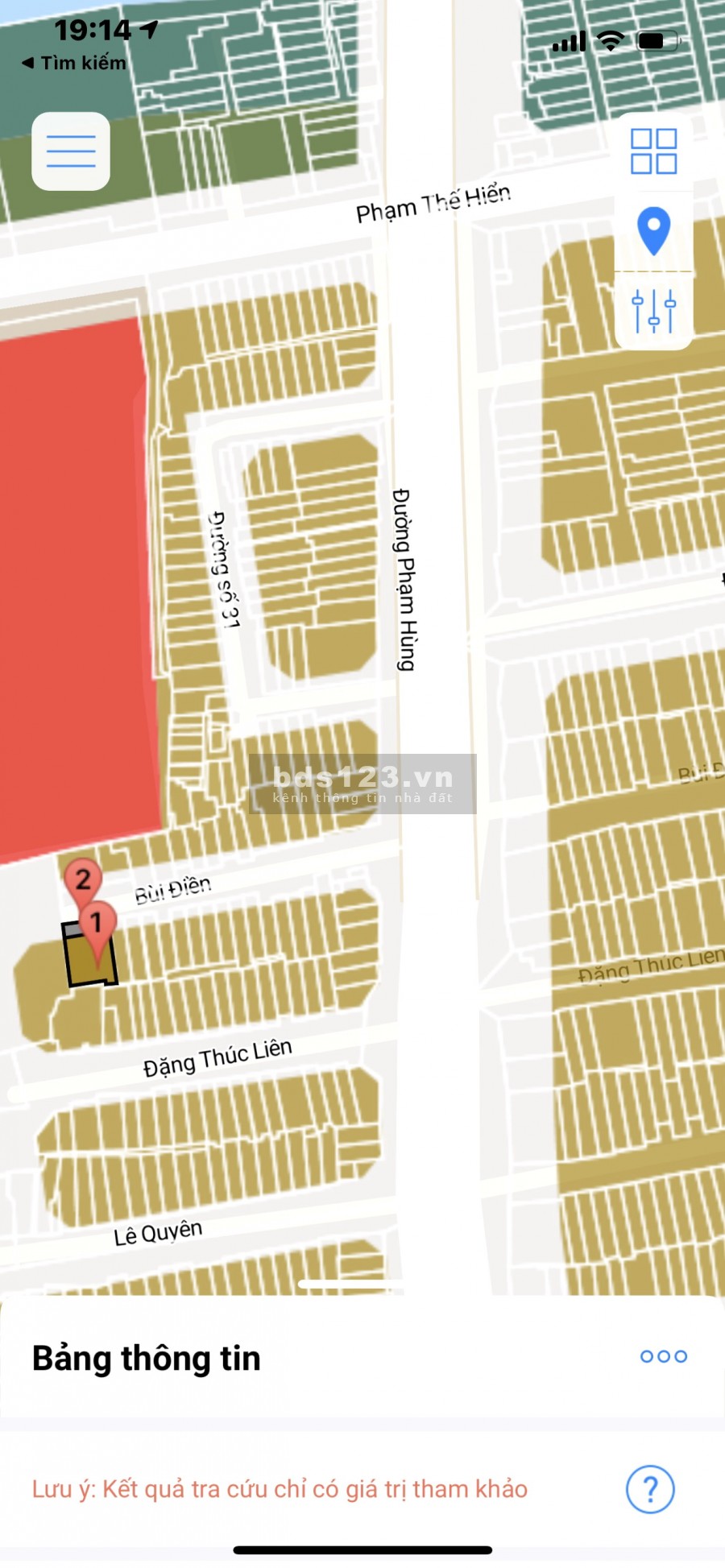This screenshot has height=1568, width=725.
Task: Open the three-circle options in Bảng thông tin
Action: 663,1356
